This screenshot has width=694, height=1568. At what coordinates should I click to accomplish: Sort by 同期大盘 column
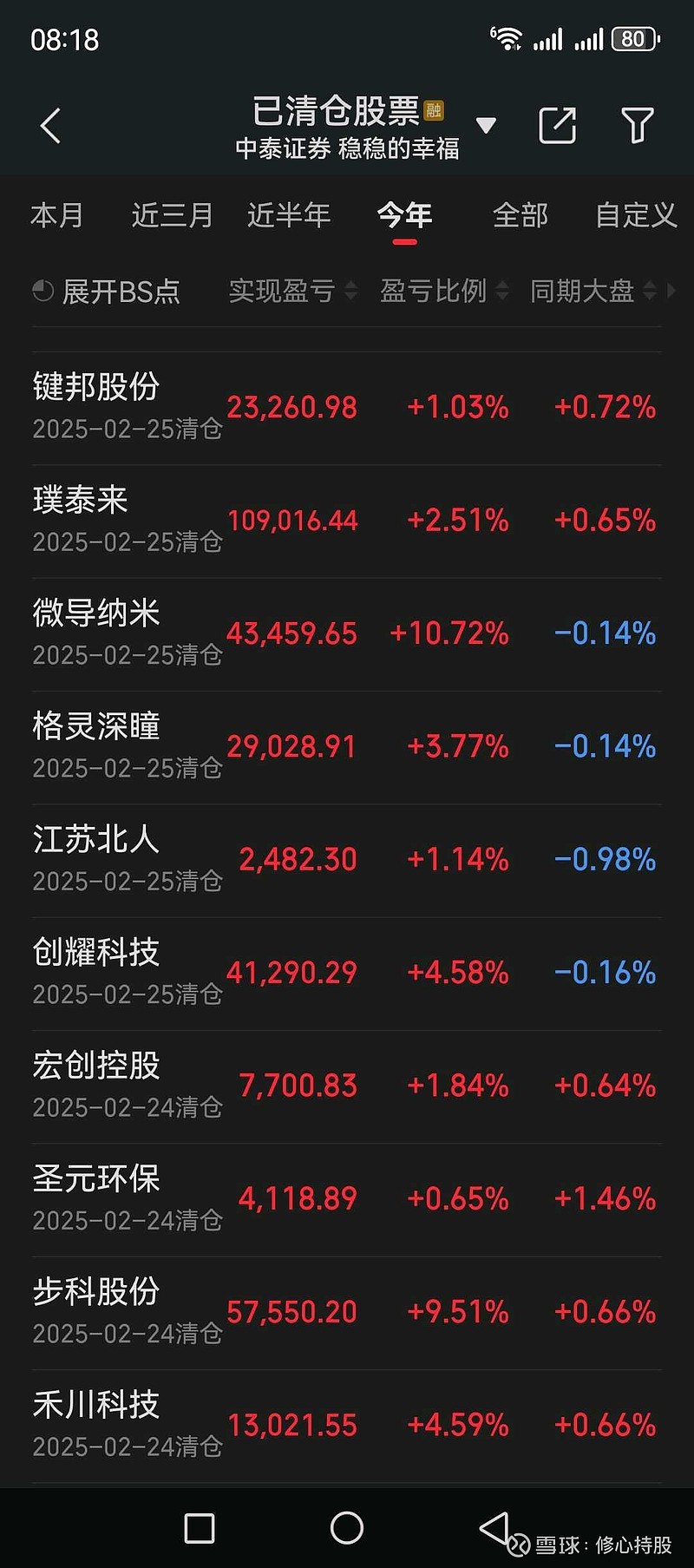coord(593,291)
